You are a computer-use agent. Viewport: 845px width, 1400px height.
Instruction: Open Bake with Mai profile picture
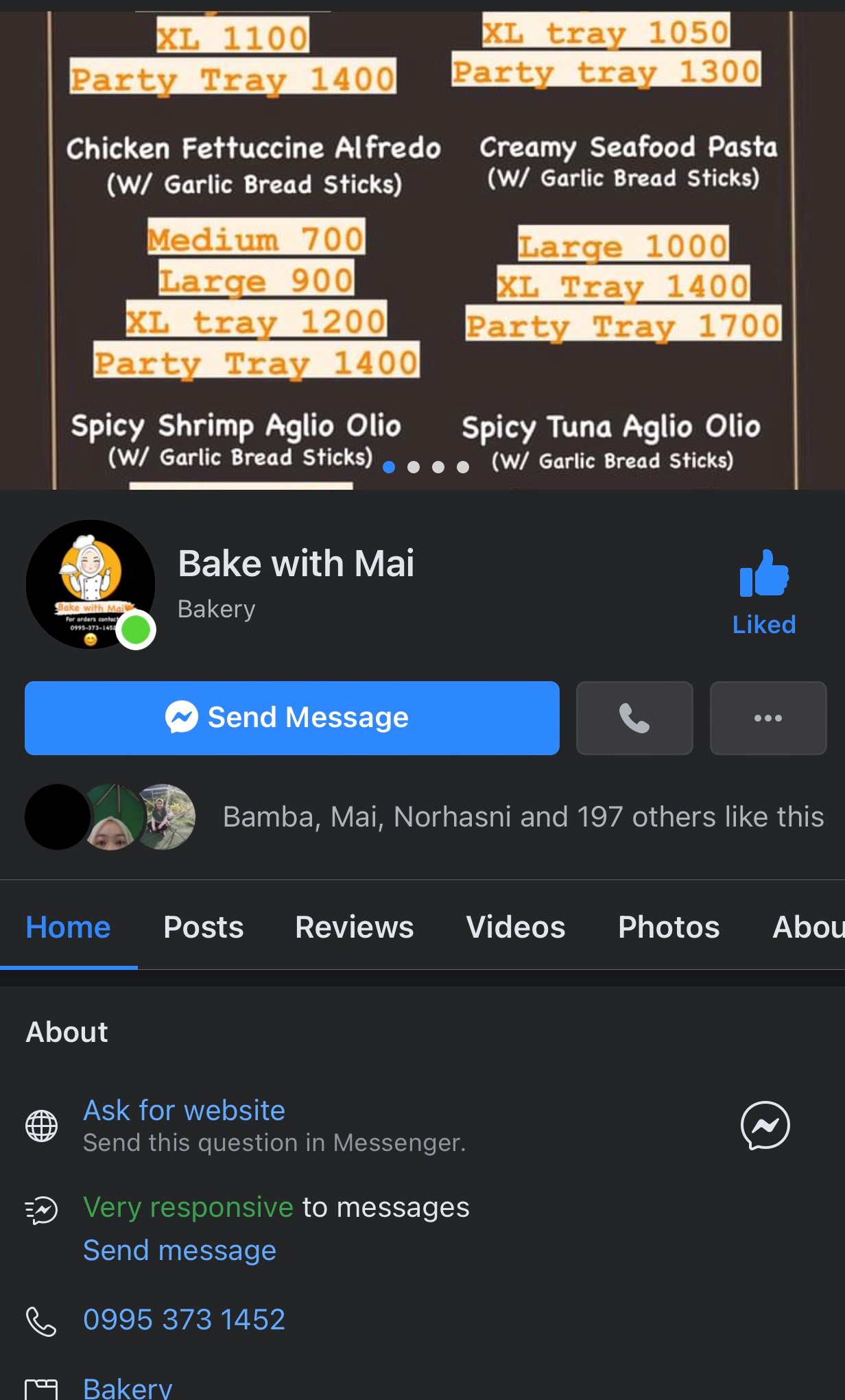pyautogui.click(x=90, y=584)
